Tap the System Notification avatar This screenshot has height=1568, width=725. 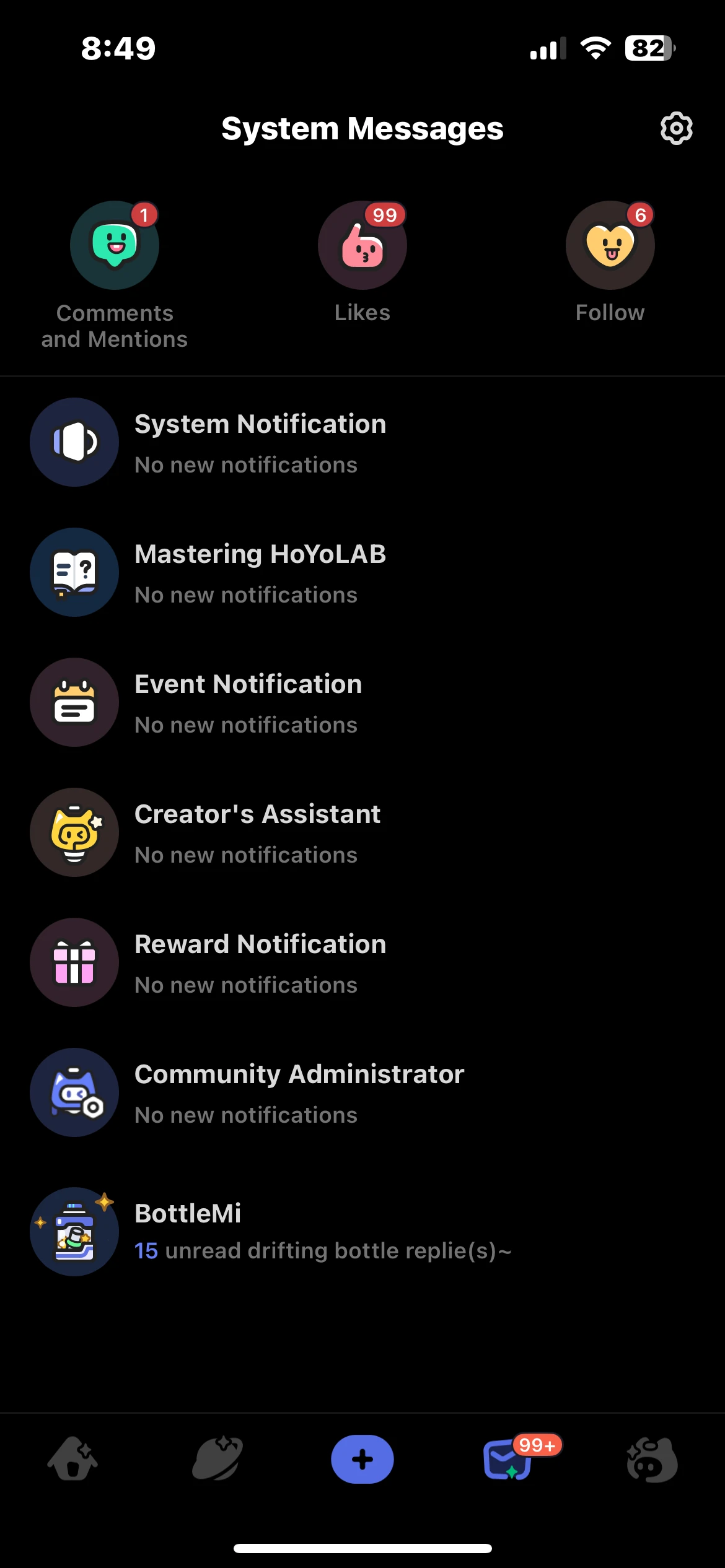[74, 442]
